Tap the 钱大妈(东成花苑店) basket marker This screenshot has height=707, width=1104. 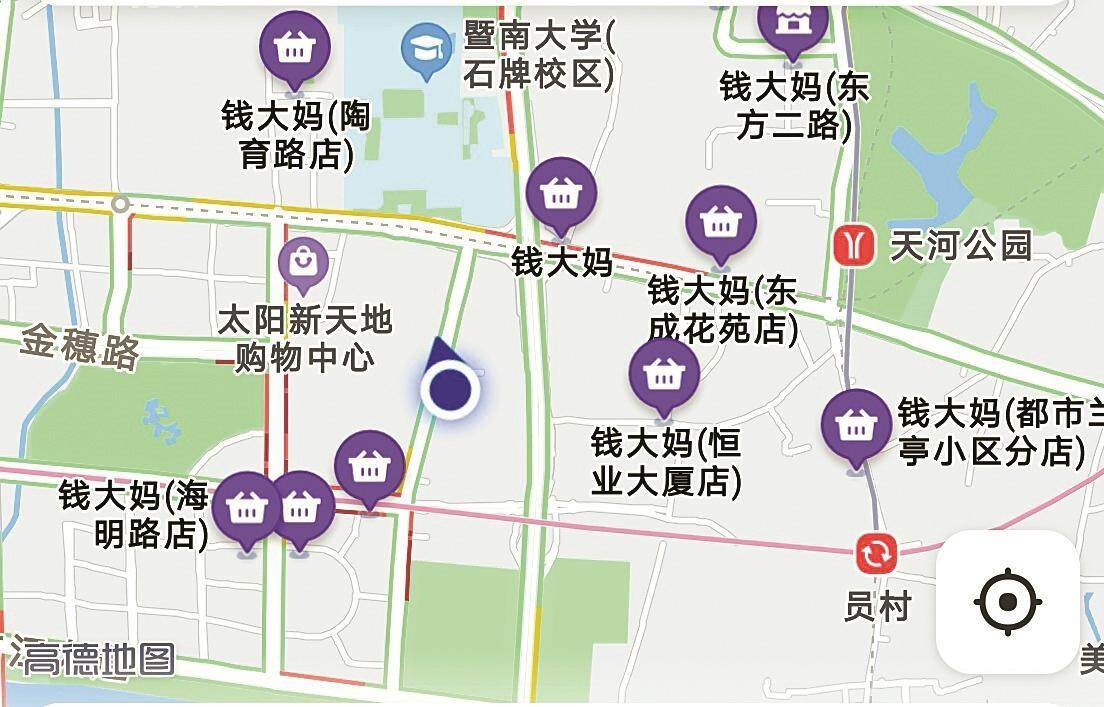pyautogui.click(x=720, y=224)
